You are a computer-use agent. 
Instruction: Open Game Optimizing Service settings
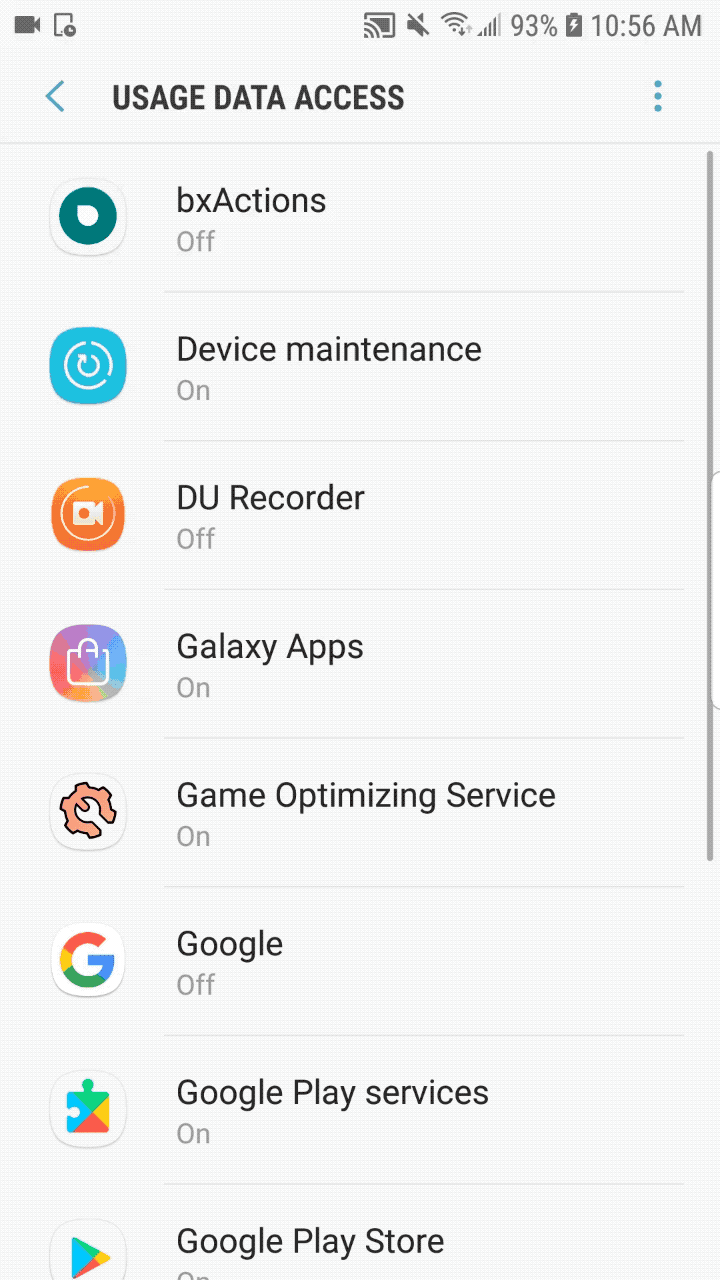coord(360,813)
